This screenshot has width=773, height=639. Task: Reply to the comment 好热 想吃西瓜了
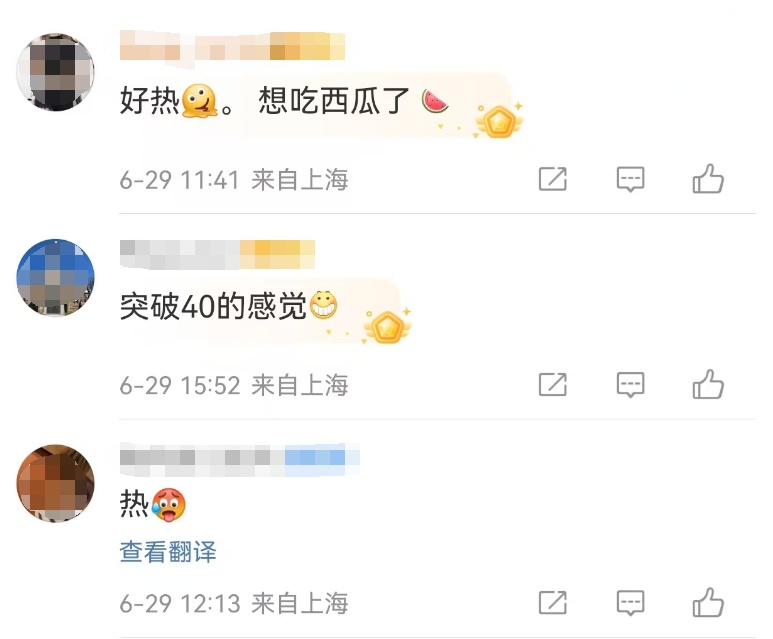coord(630,180)
